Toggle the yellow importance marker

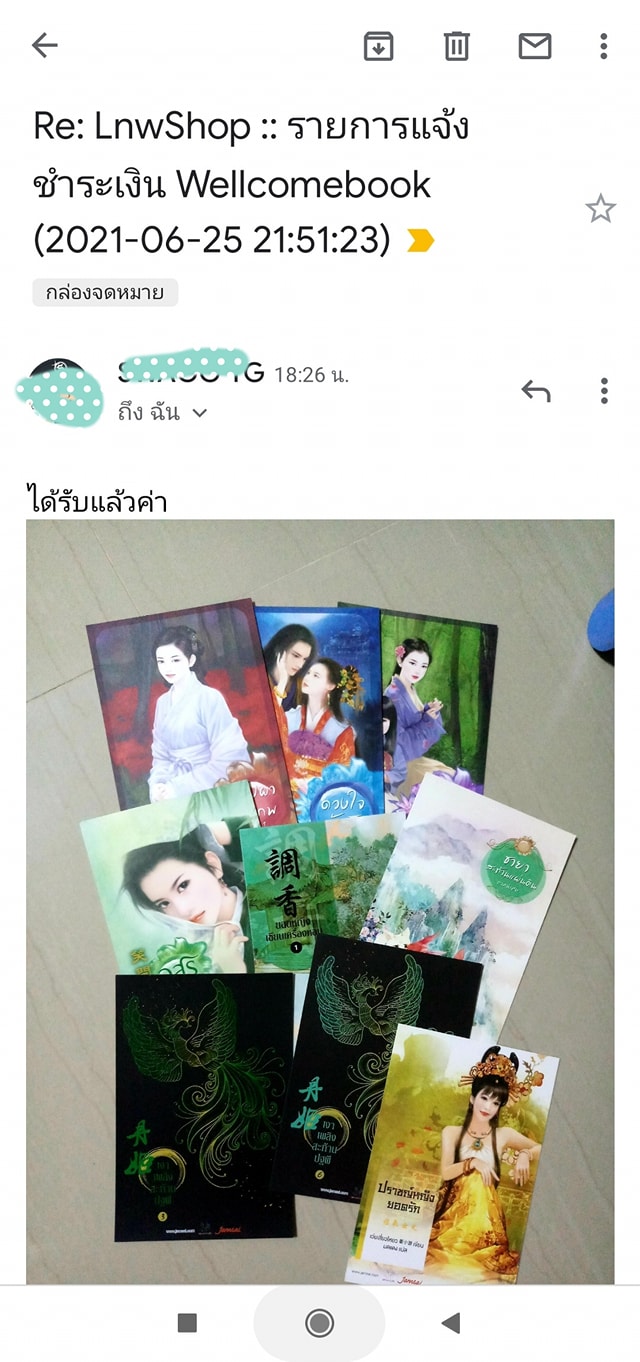click(x=420, y=241)
